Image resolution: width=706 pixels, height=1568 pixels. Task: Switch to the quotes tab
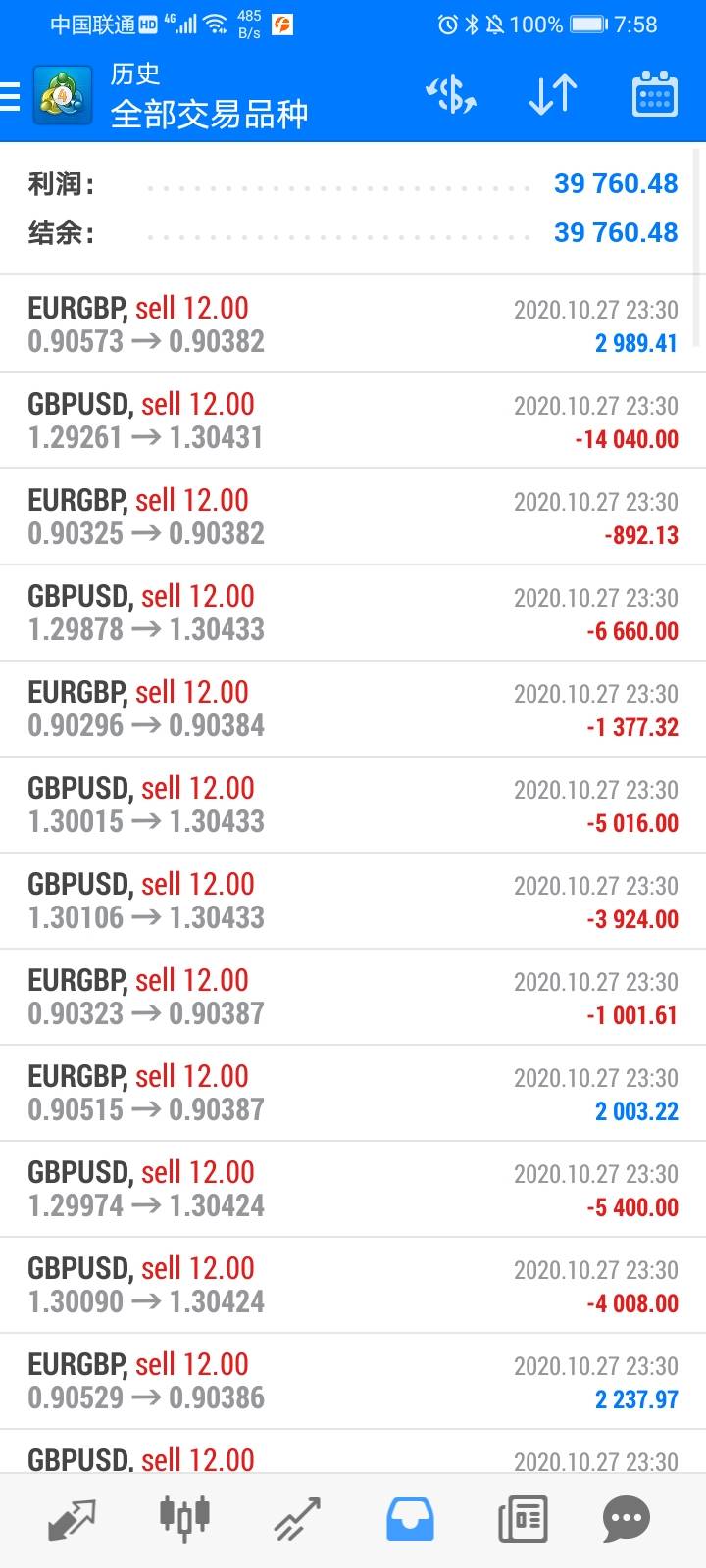pos(72,1520)
